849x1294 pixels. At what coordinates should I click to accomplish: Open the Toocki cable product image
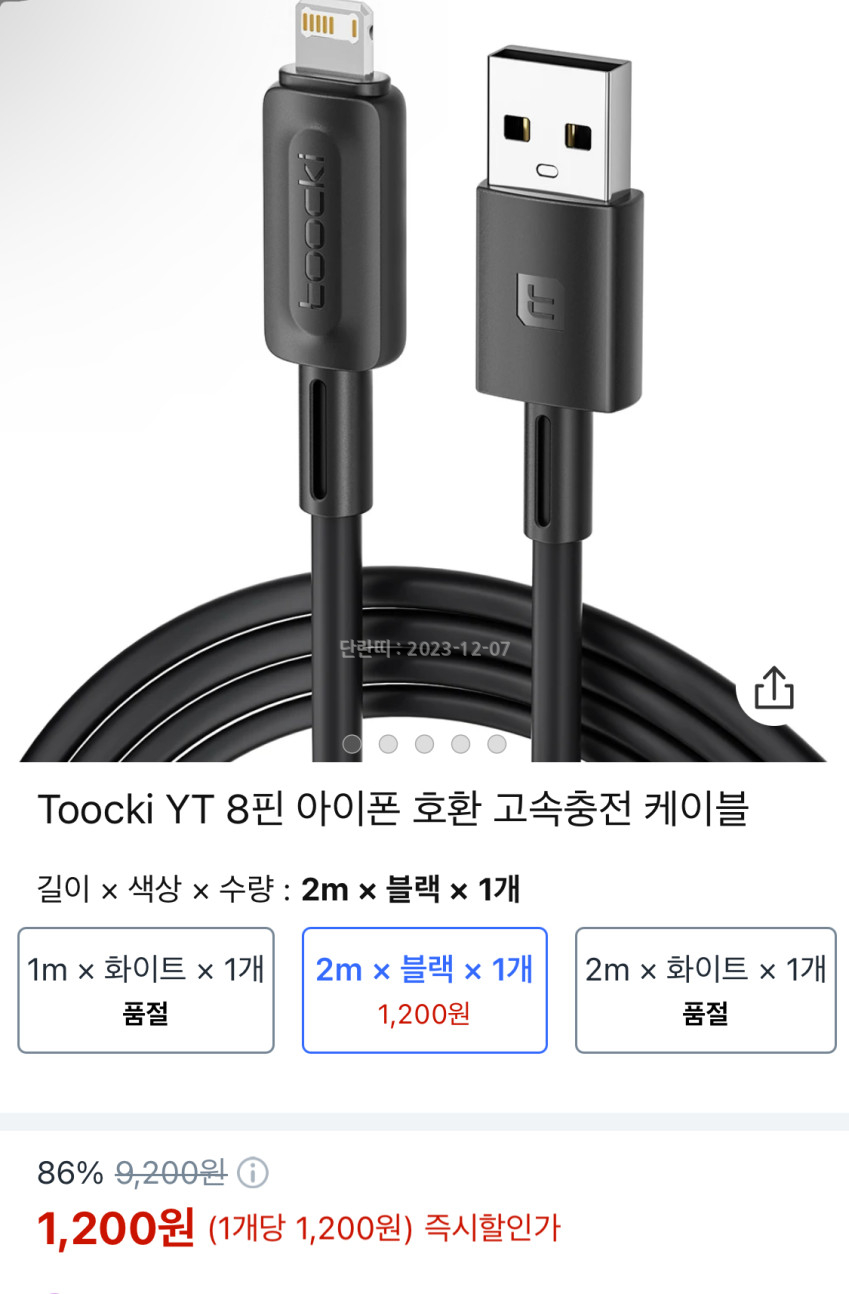[x=424, y=380]
